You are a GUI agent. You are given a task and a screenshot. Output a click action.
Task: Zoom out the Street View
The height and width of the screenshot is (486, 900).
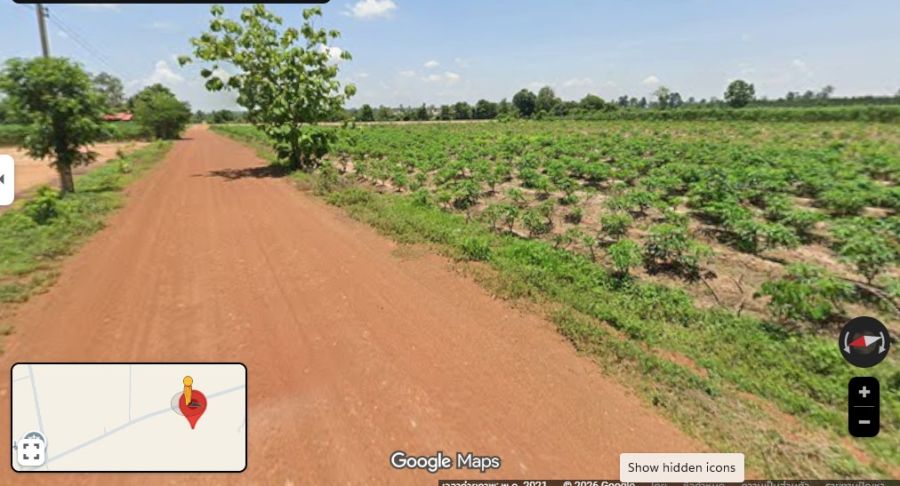[x=864, y=422]
